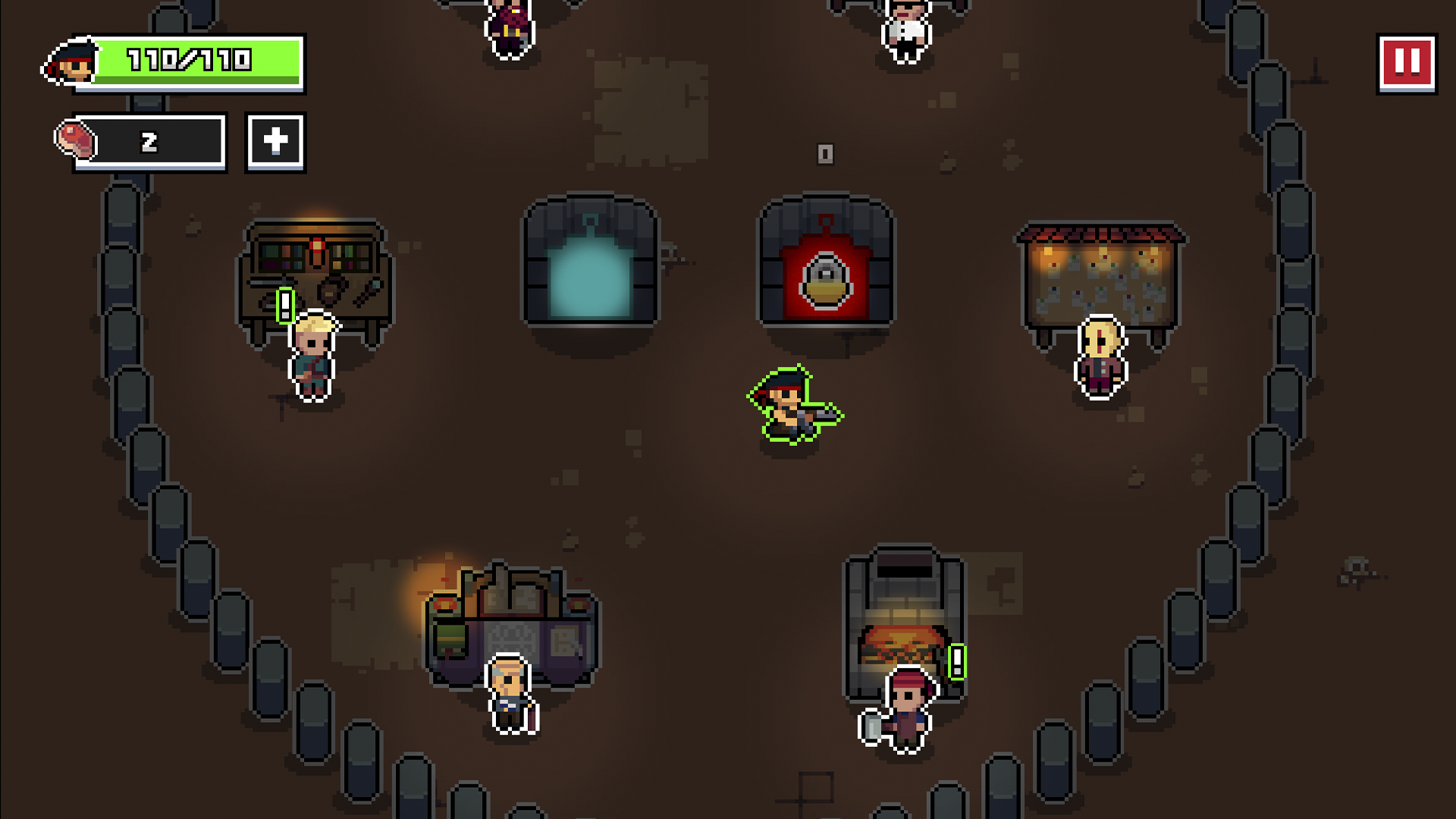Talk to the bald masked merchant

(x=1101, y=358)
